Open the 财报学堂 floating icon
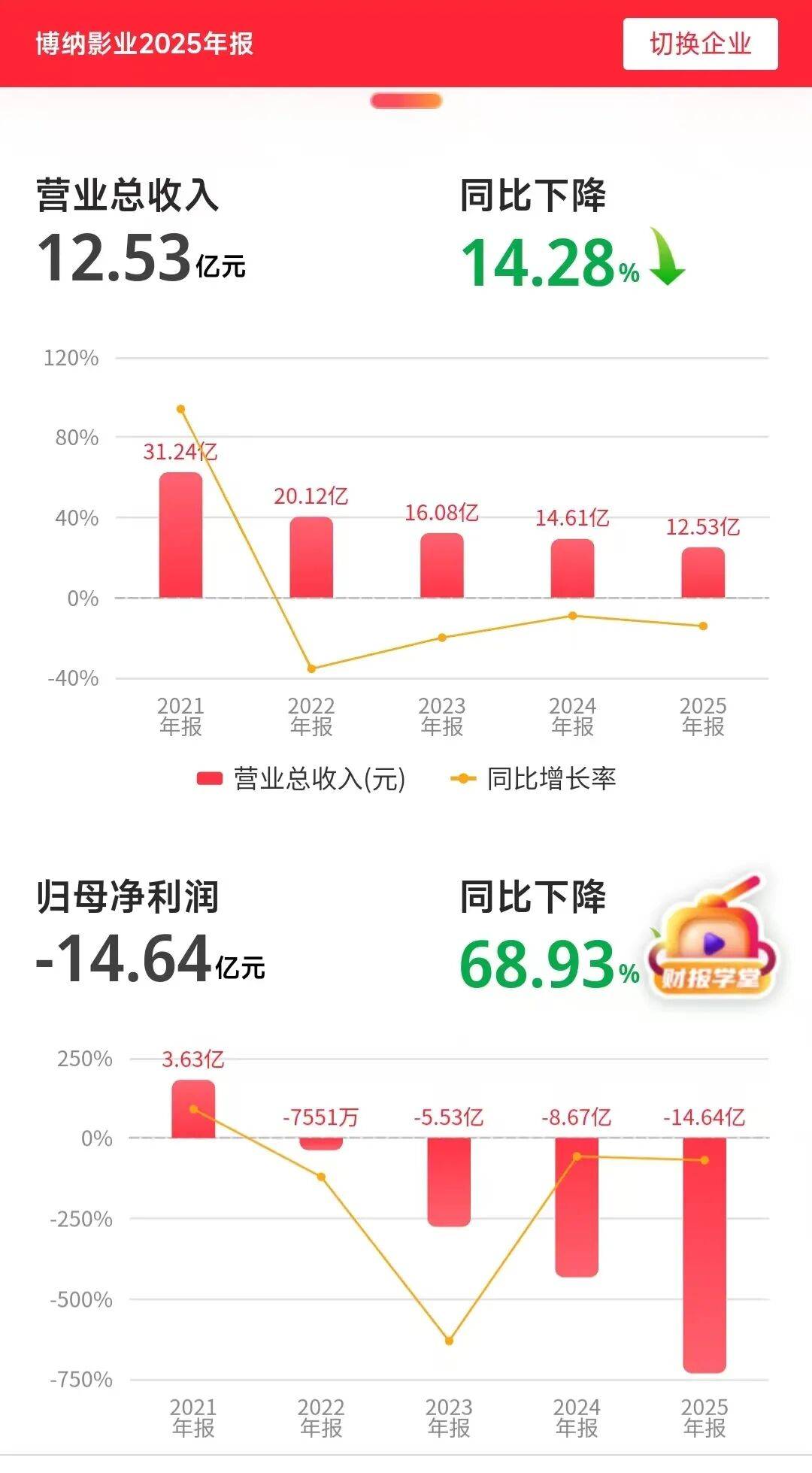The width and height of the screenshot is (812, 1473). (x=711, y=938)
